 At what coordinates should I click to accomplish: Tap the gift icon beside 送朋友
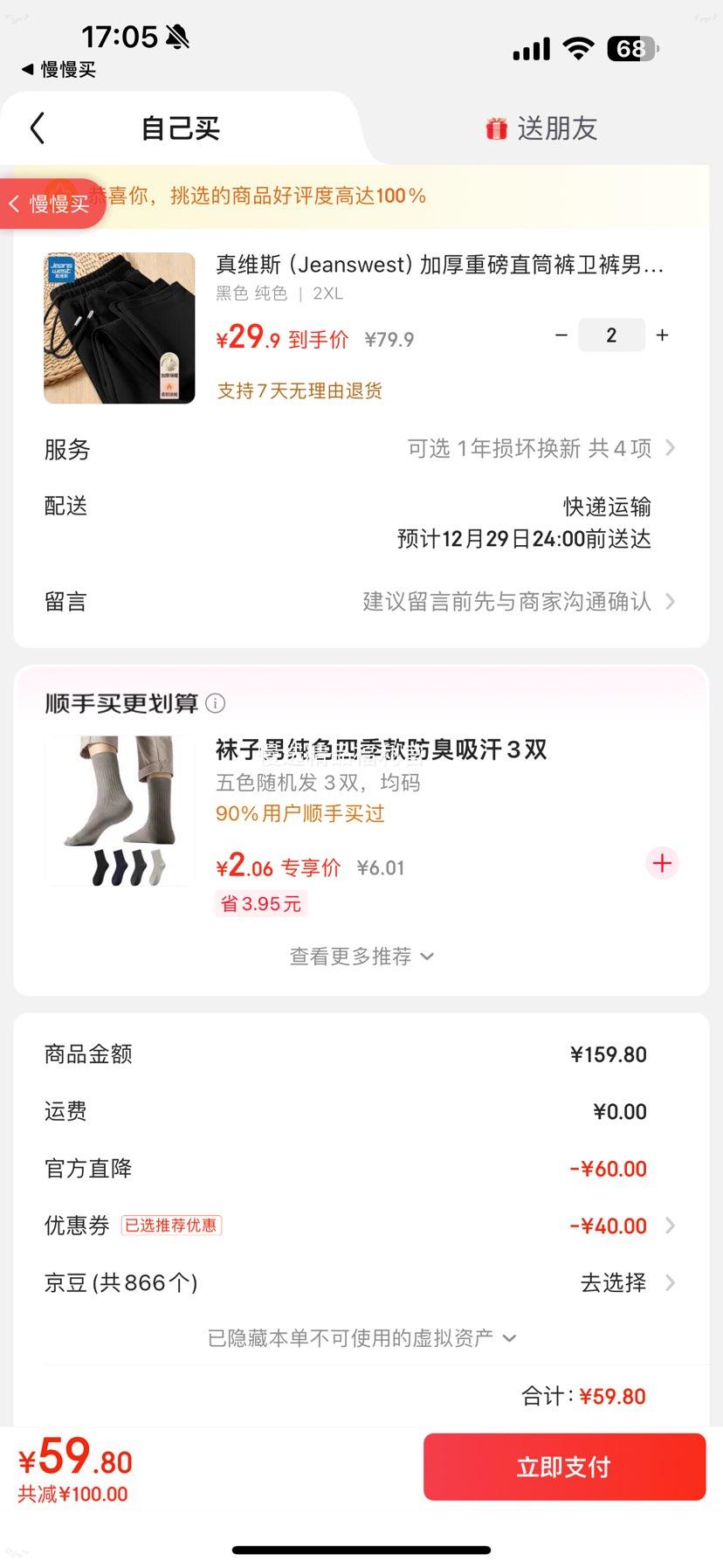(495, 128)
